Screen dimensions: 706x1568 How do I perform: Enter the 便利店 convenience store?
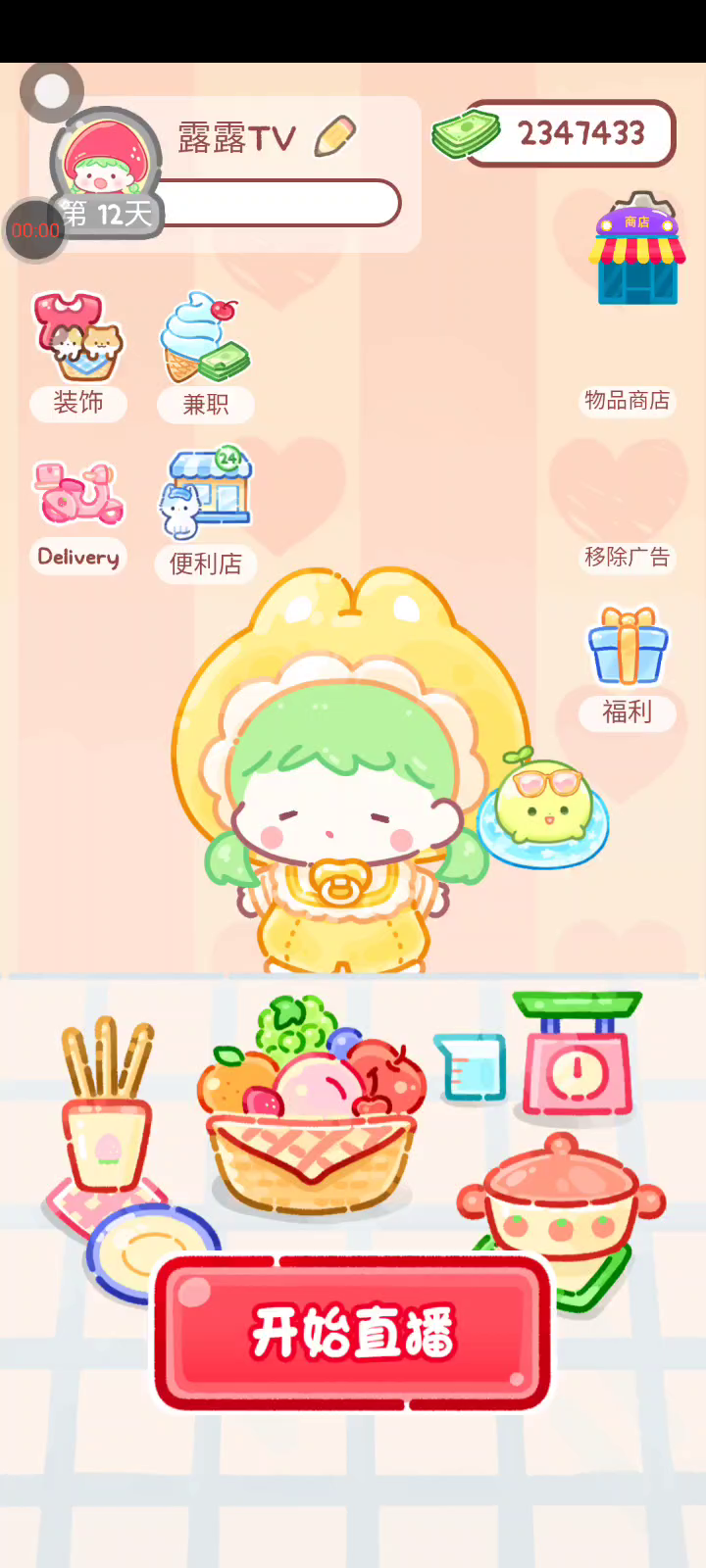coord(206,512)
